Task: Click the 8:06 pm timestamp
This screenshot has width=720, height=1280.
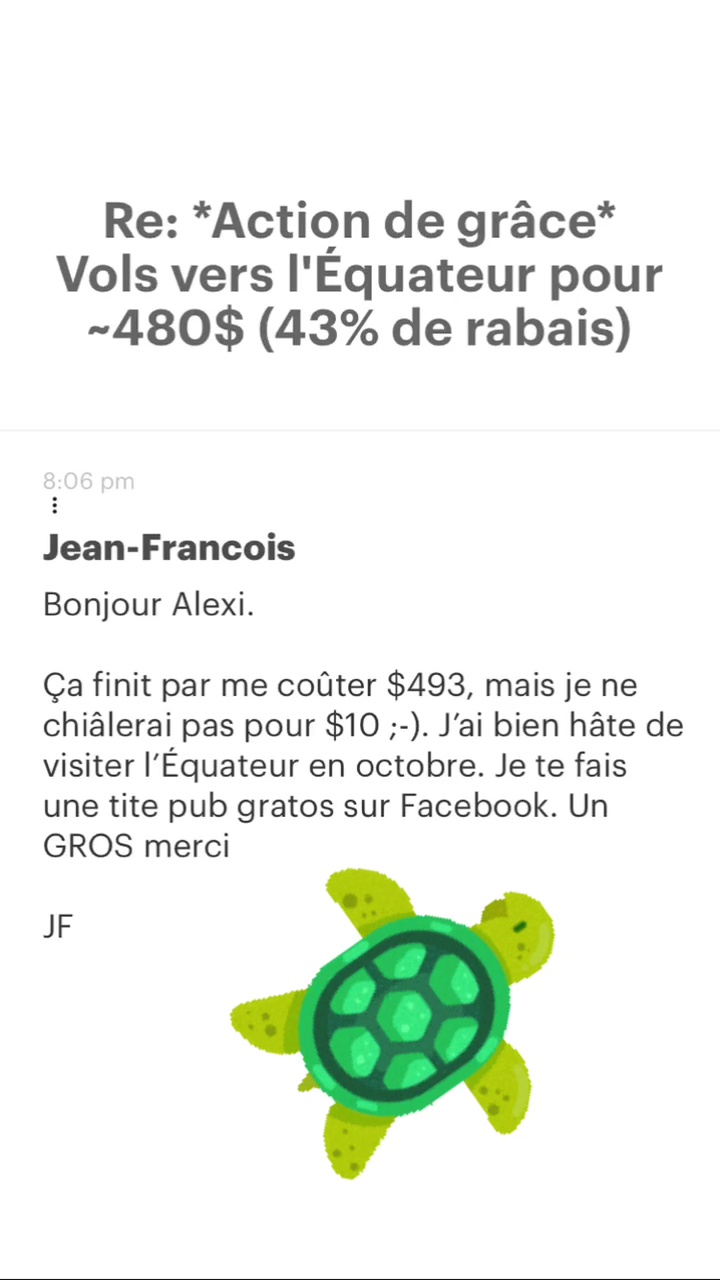Action: point(88,481)
